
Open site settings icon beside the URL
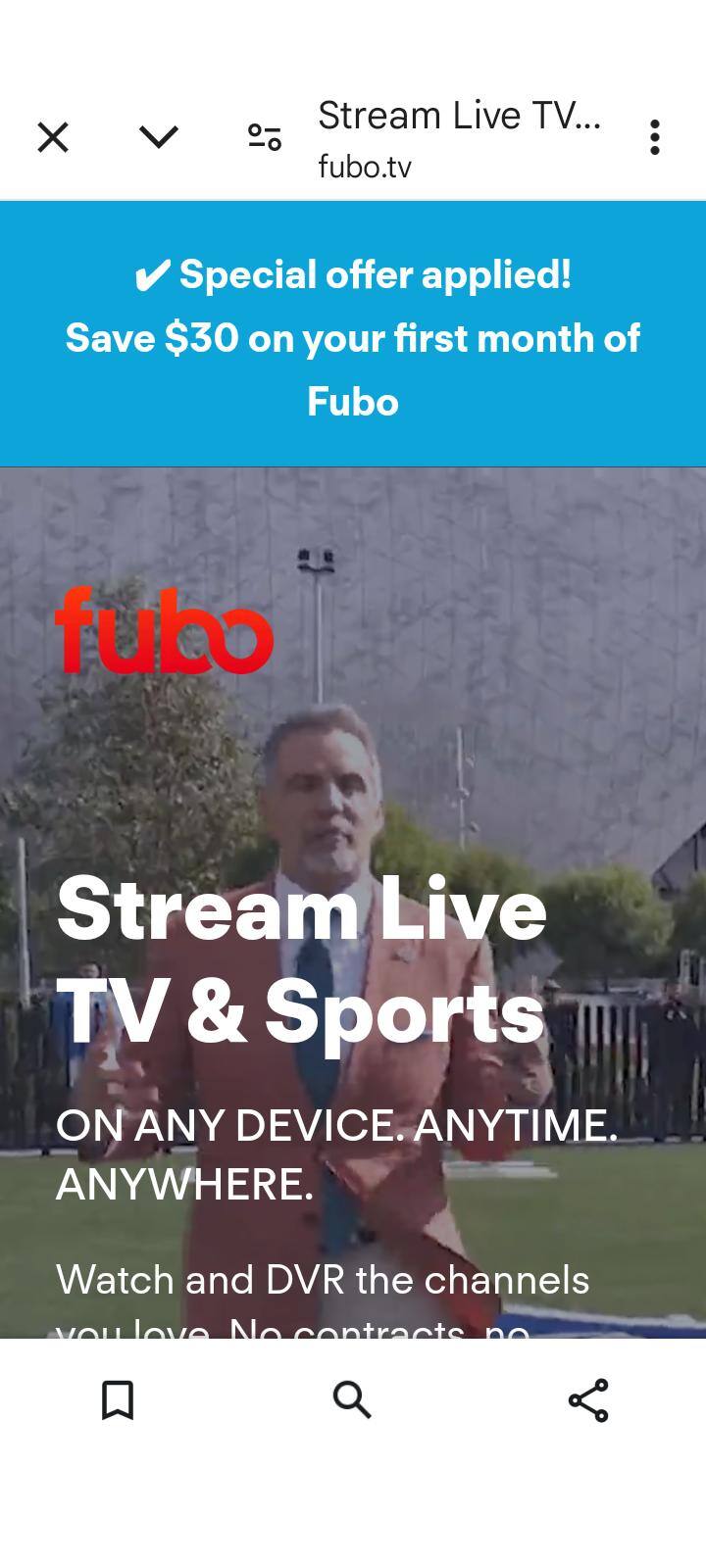(264, 137)
